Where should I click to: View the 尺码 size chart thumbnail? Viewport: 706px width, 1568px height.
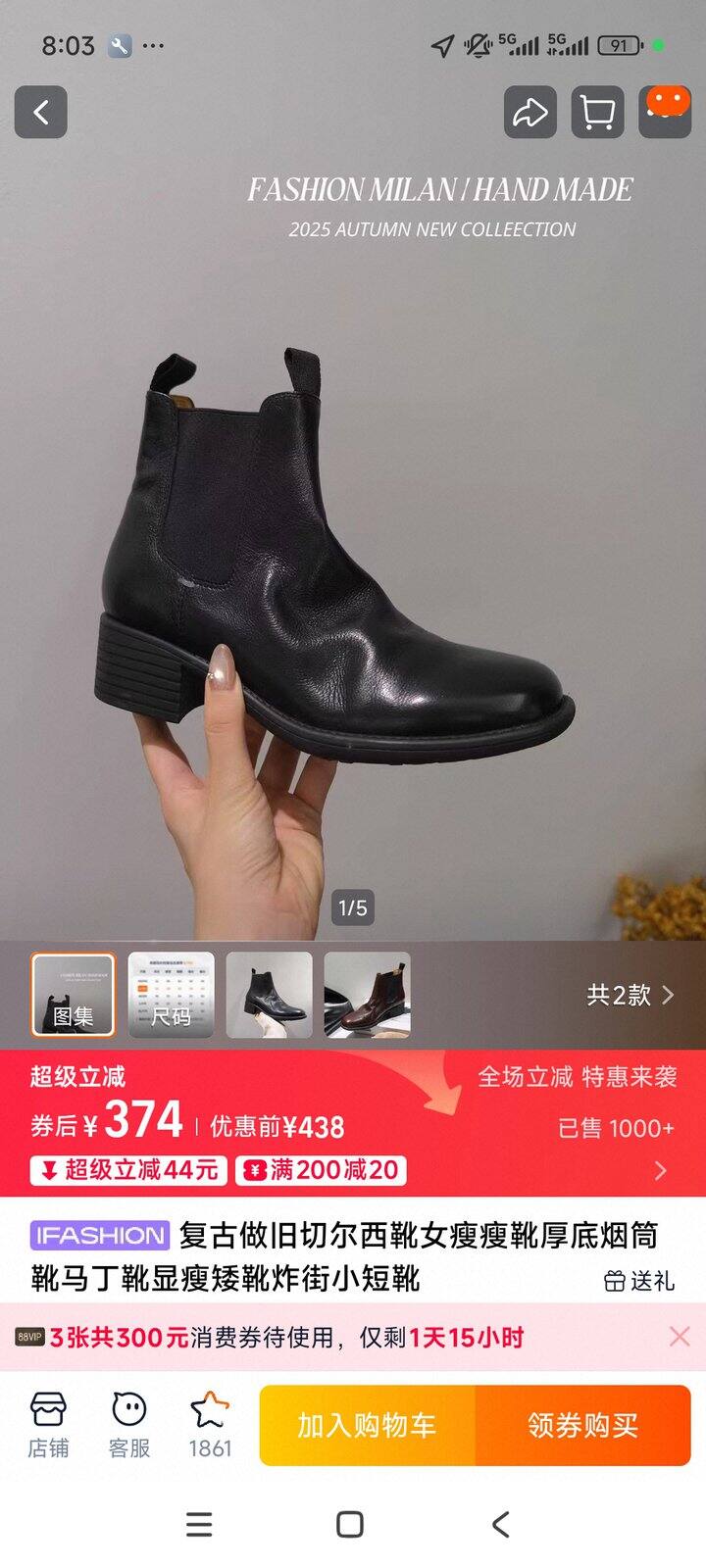(x=172, y=995)
